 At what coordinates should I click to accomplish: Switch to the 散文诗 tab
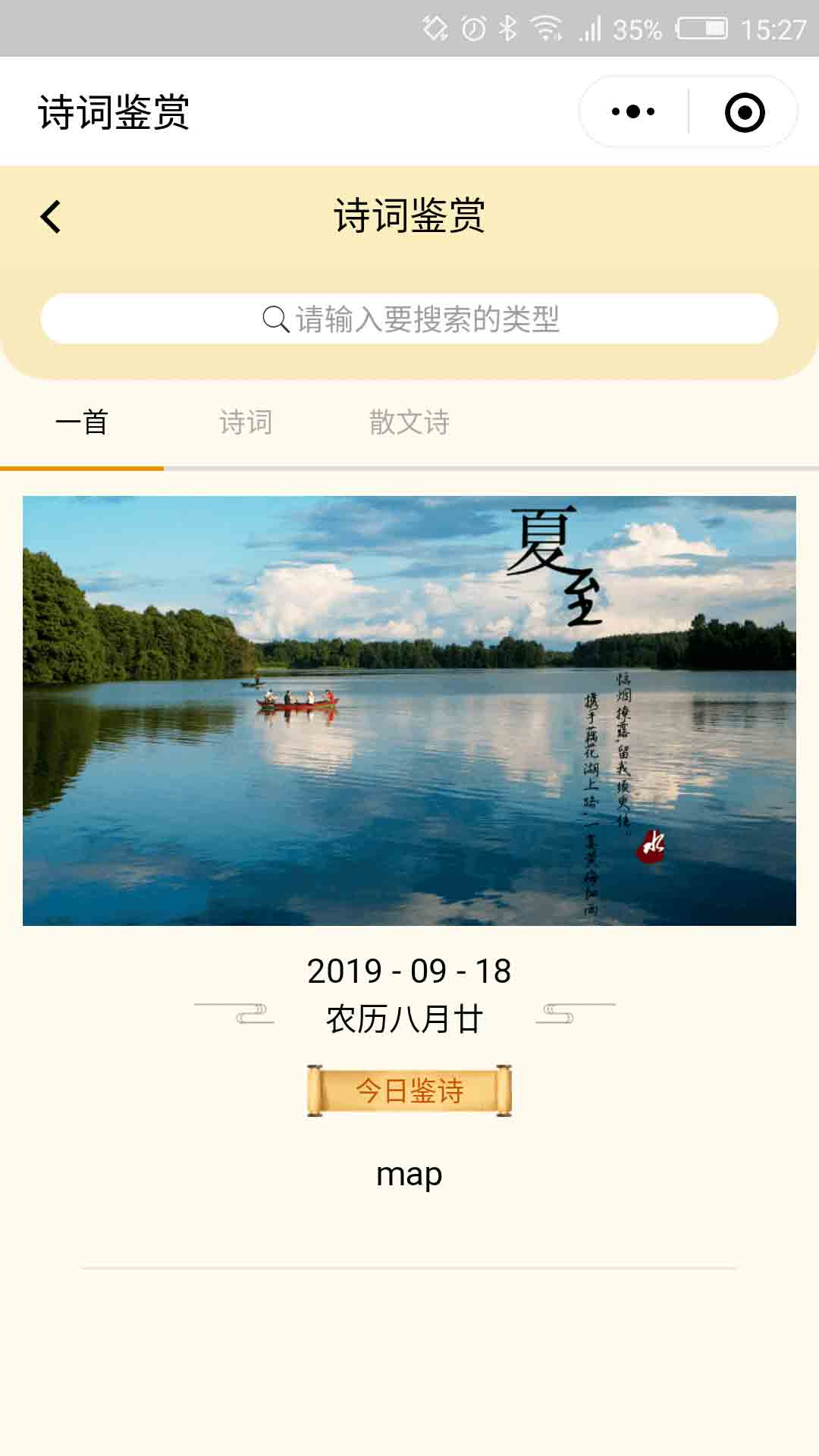(409, 422)
